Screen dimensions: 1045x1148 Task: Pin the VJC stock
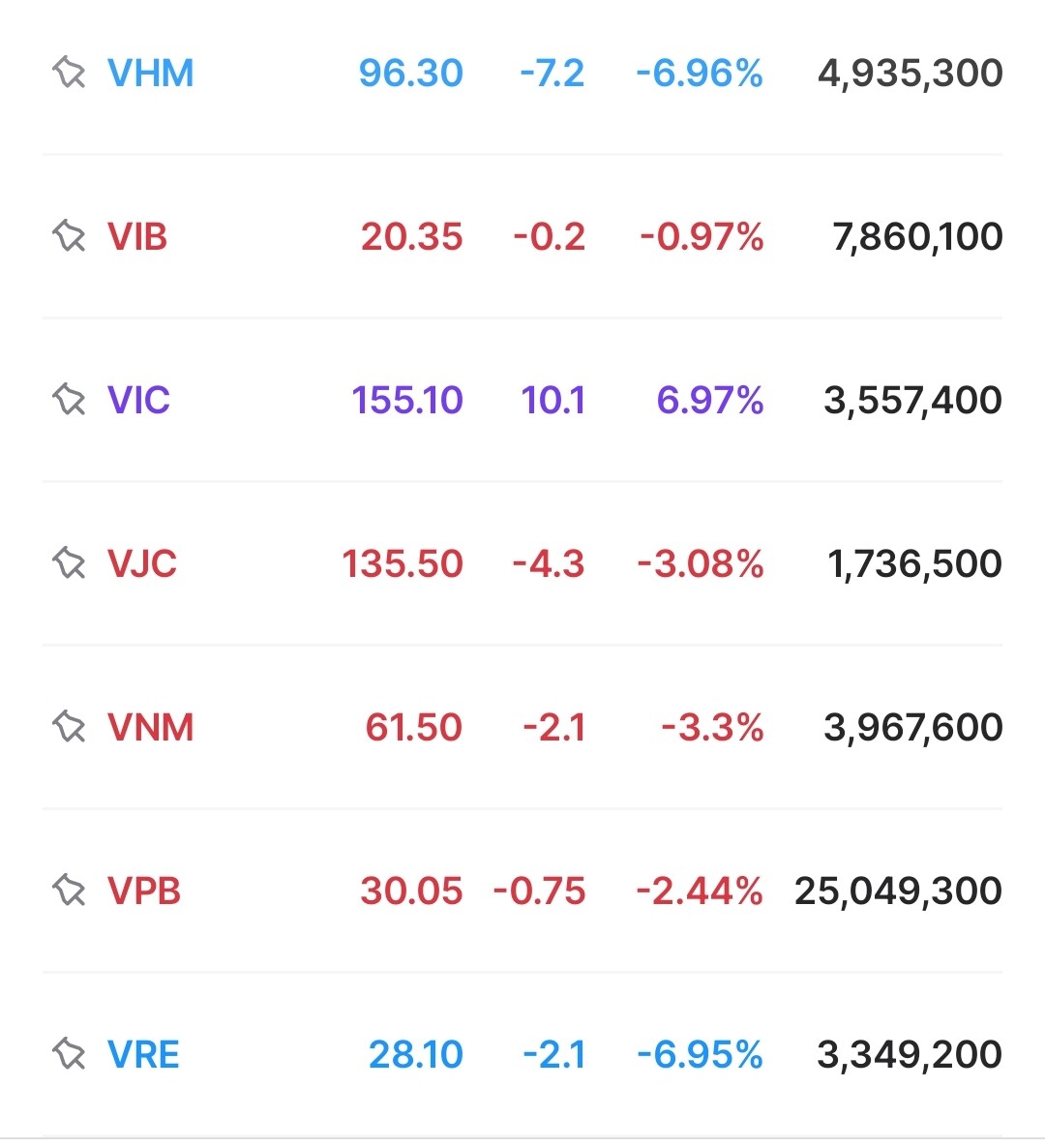[69, 563]
